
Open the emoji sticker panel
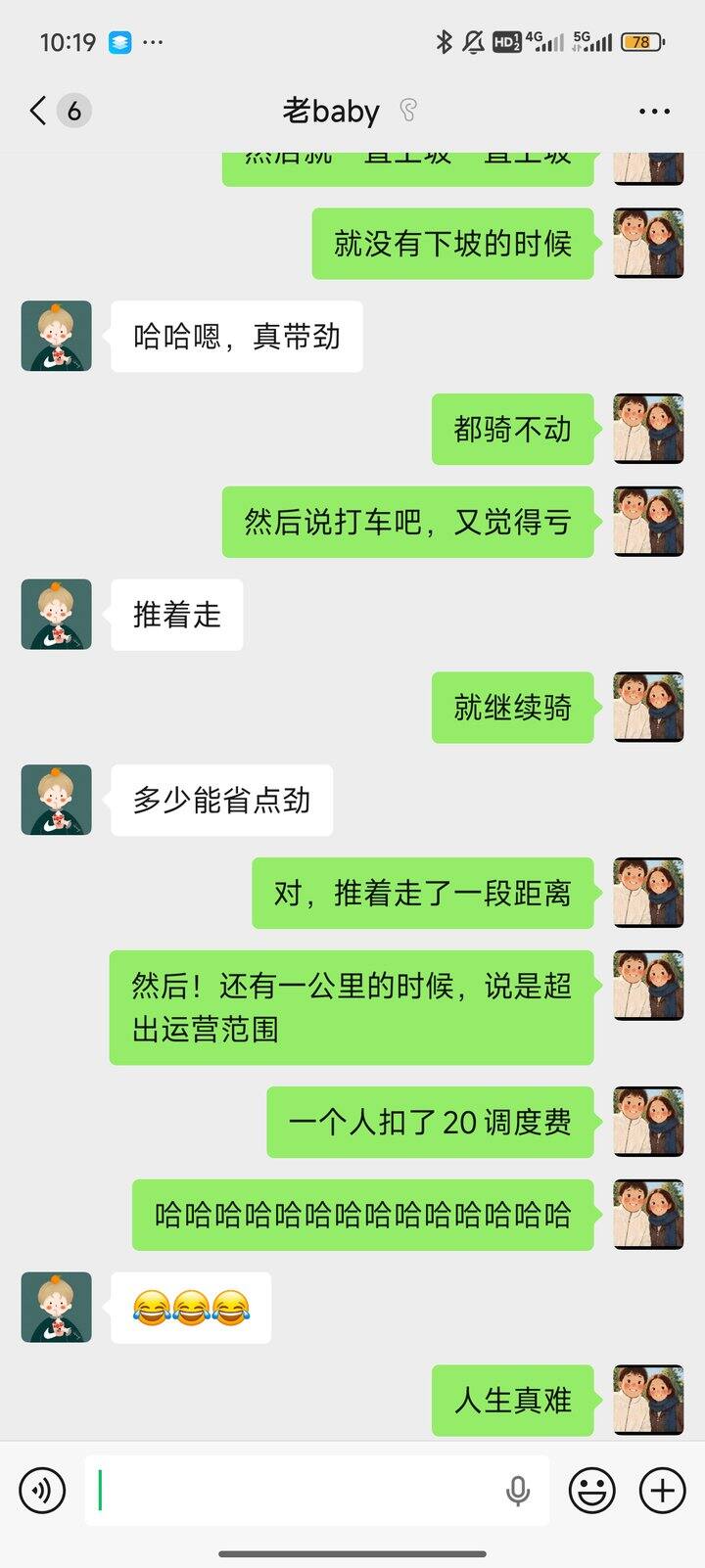click(x=592, y=1491)
